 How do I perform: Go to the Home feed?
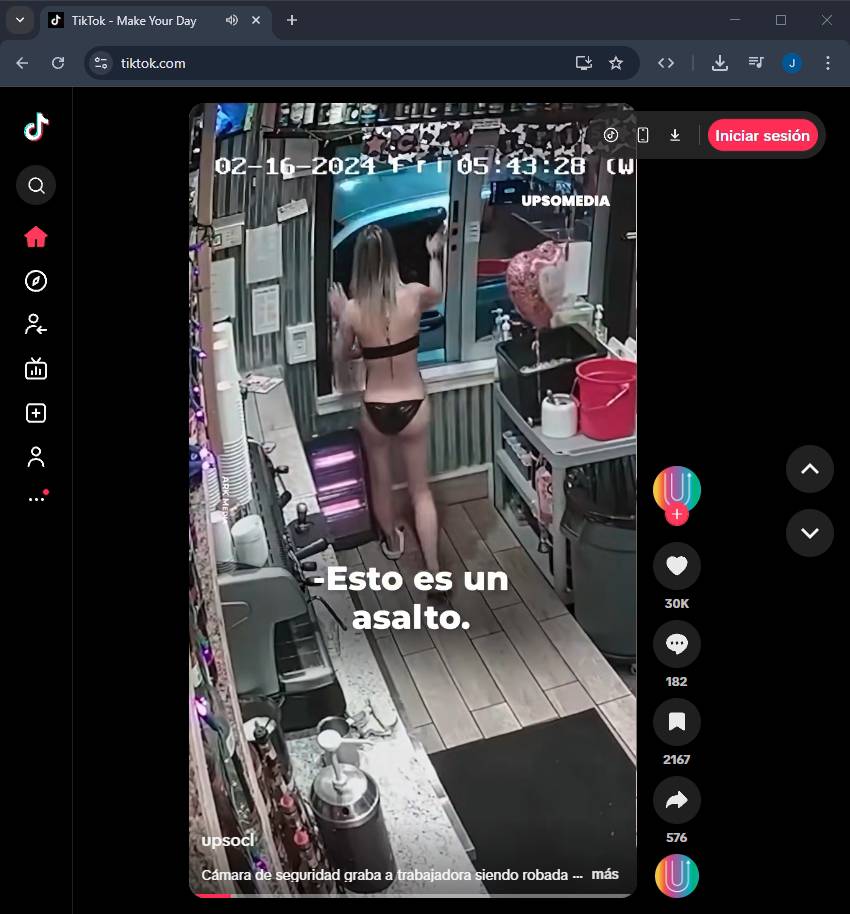(36, 237)
